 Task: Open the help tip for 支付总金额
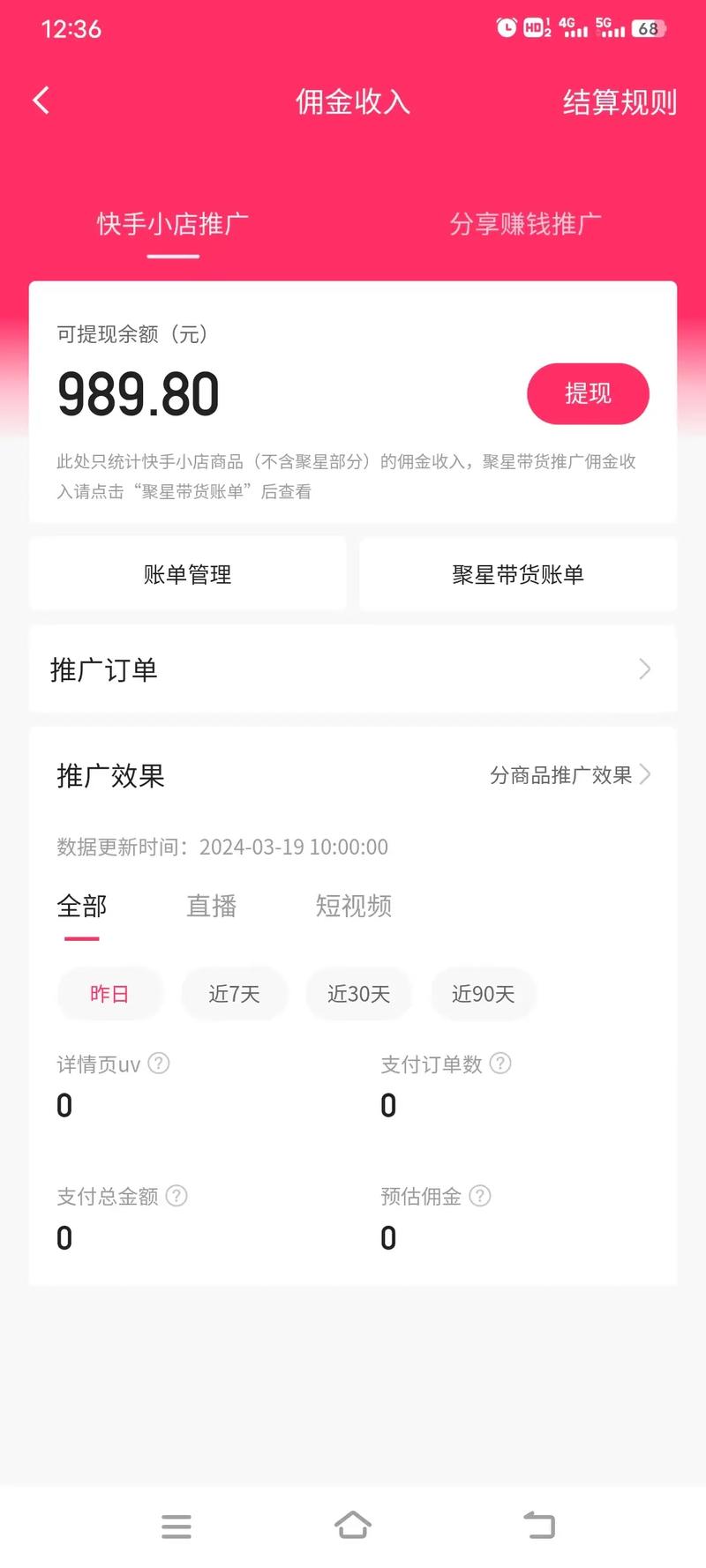[x=176, y=1196]
